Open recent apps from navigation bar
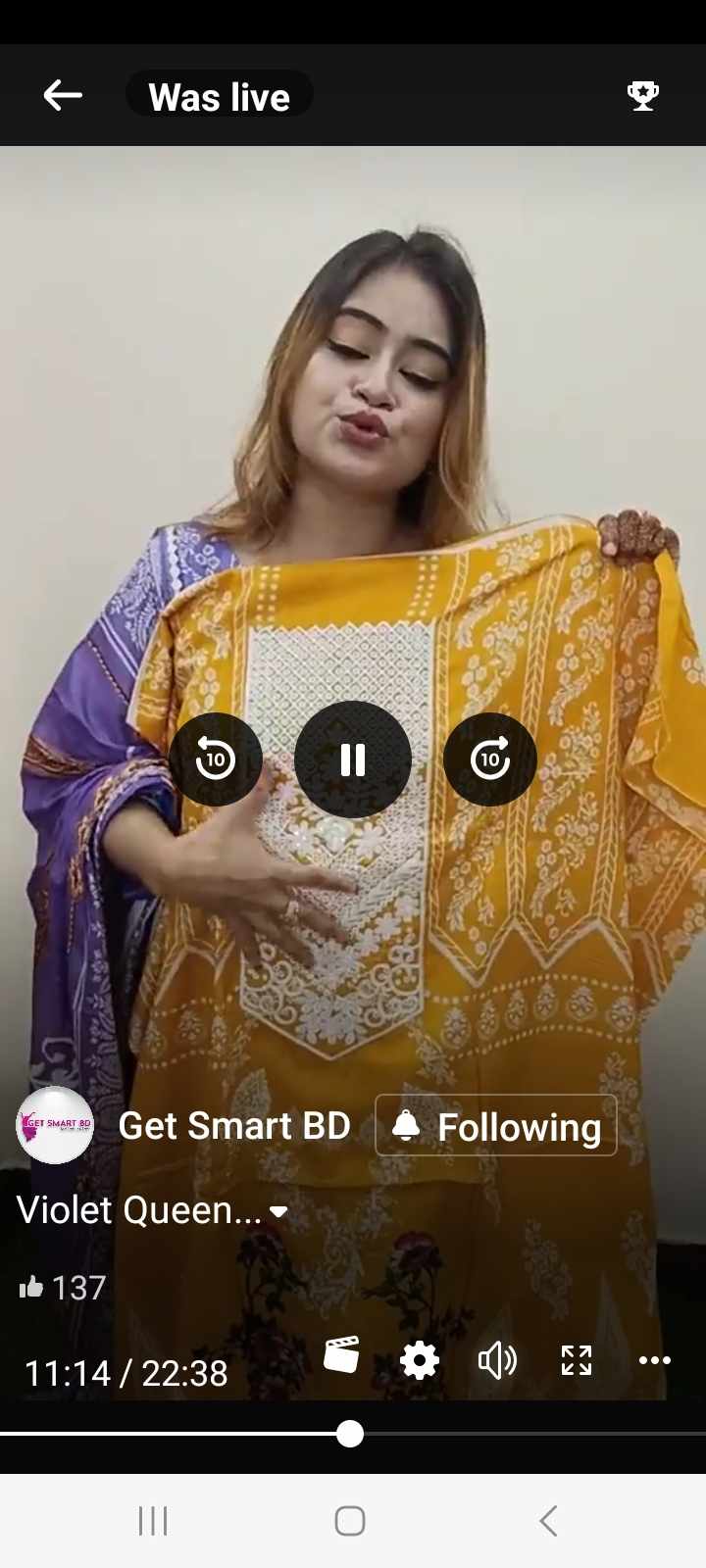706x1568 pixels. (153, 1521)
